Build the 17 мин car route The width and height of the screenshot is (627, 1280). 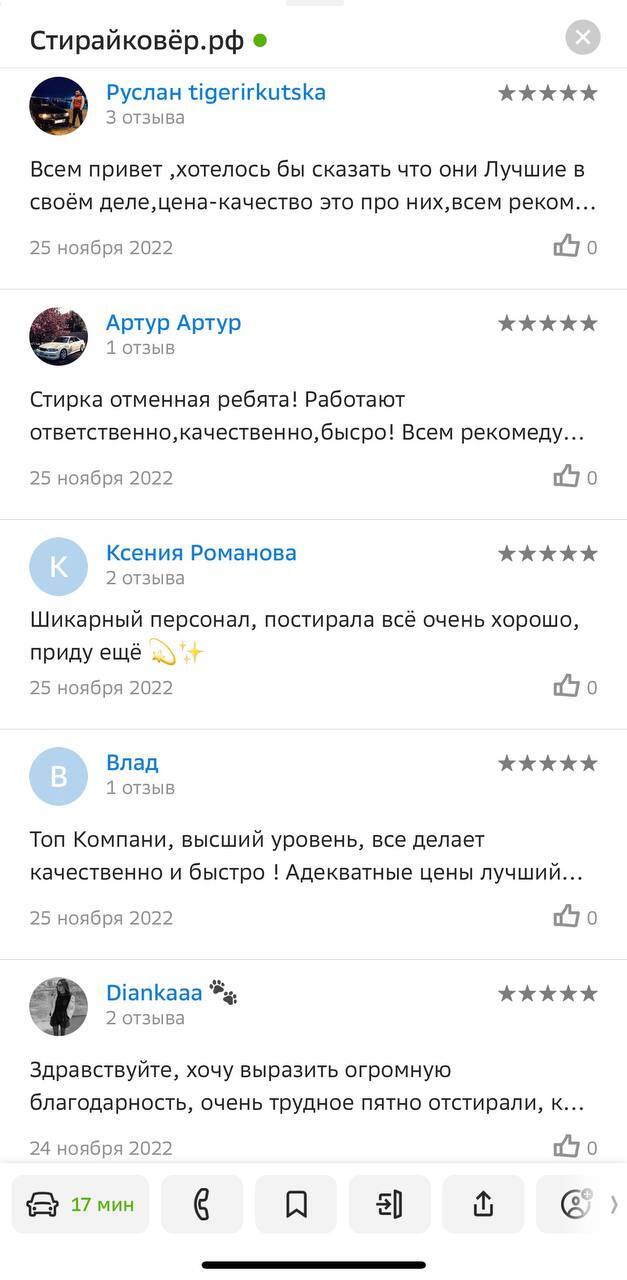coord(80,1204)
